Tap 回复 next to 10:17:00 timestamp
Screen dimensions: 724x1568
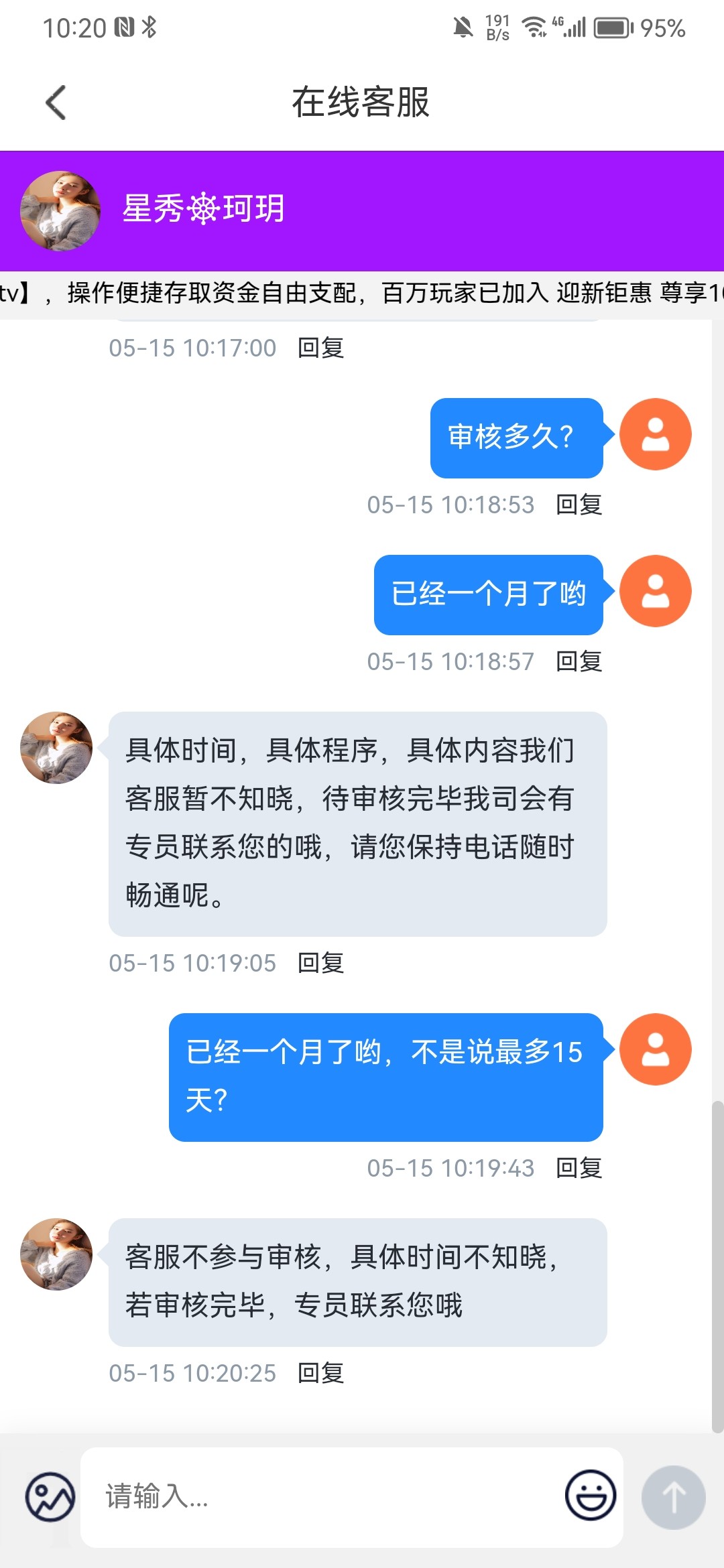click(x=320, y=348)
